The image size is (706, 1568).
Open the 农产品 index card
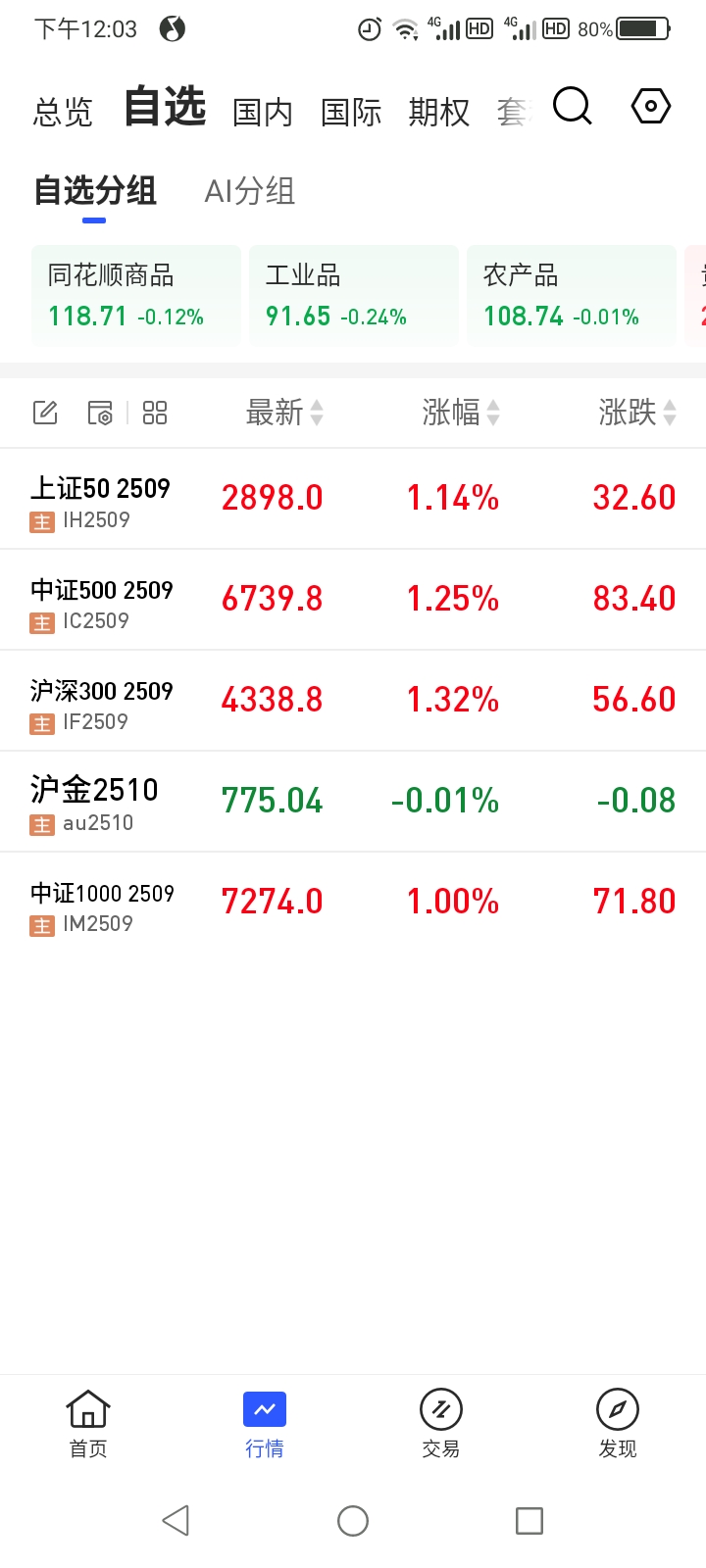coord(572,295)
